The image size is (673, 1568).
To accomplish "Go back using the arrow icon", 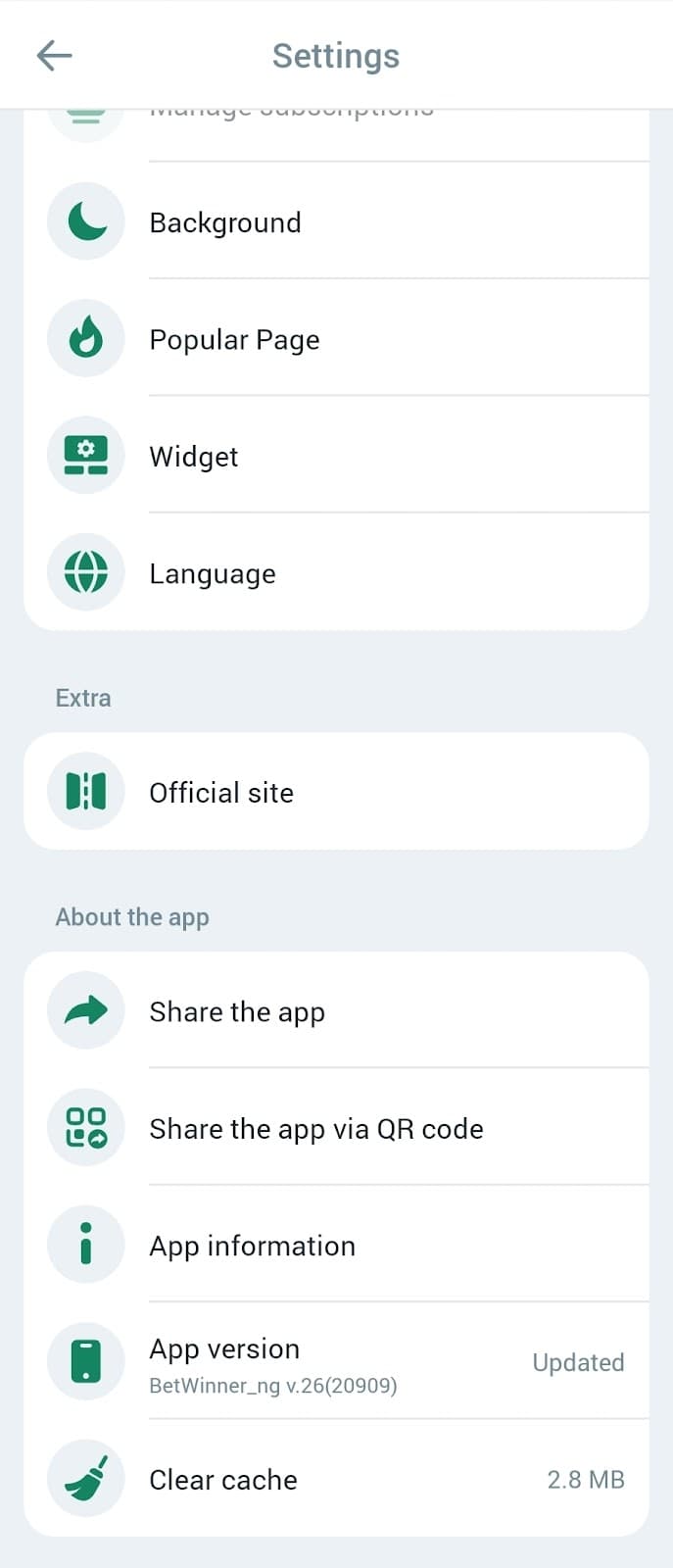I will point(54,56).
